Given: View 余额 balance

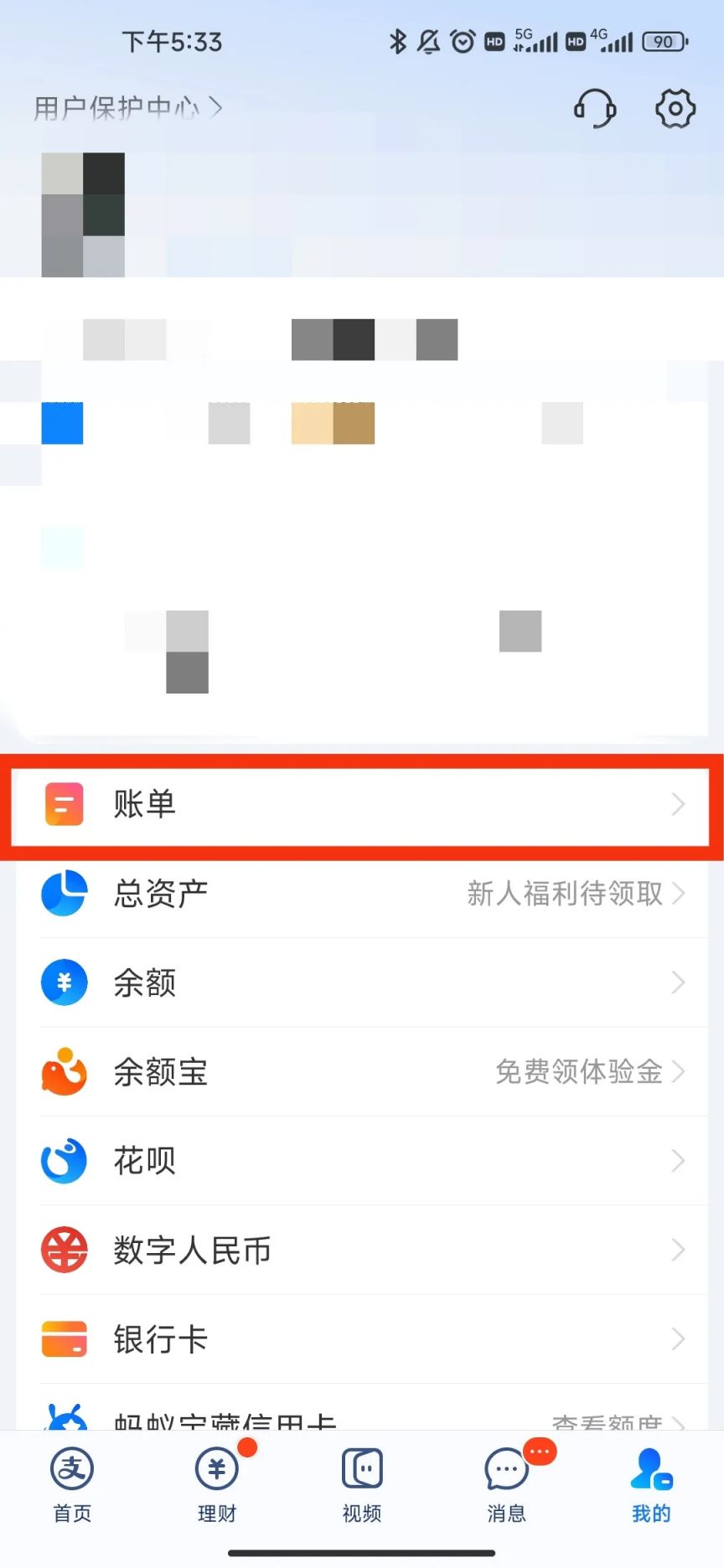Looking at the screenshot, I should pyautogui.click(x=360, y=983).
